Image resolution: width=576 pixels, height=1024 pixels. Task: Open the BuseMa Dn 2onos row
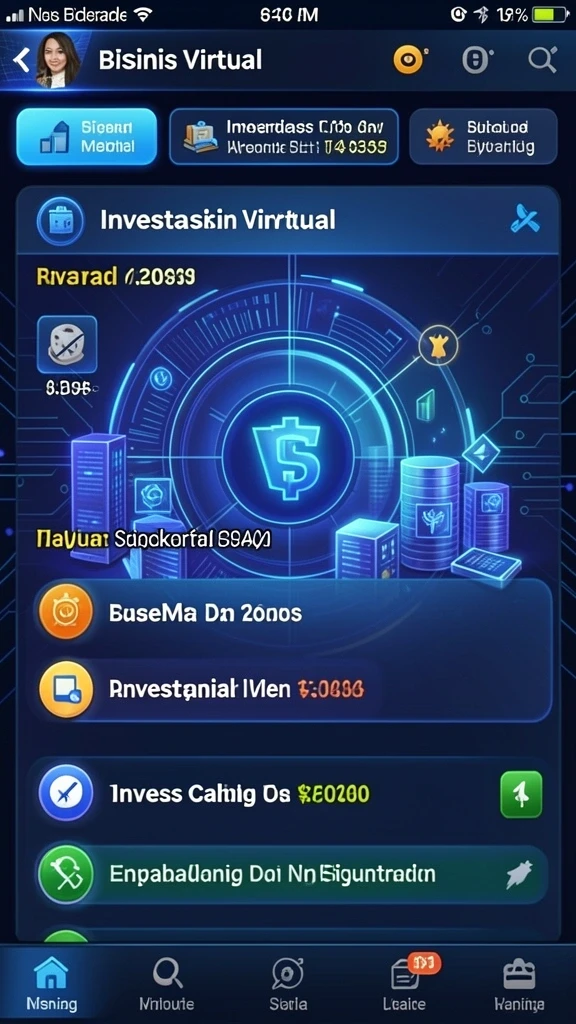[x=294, y=613]
